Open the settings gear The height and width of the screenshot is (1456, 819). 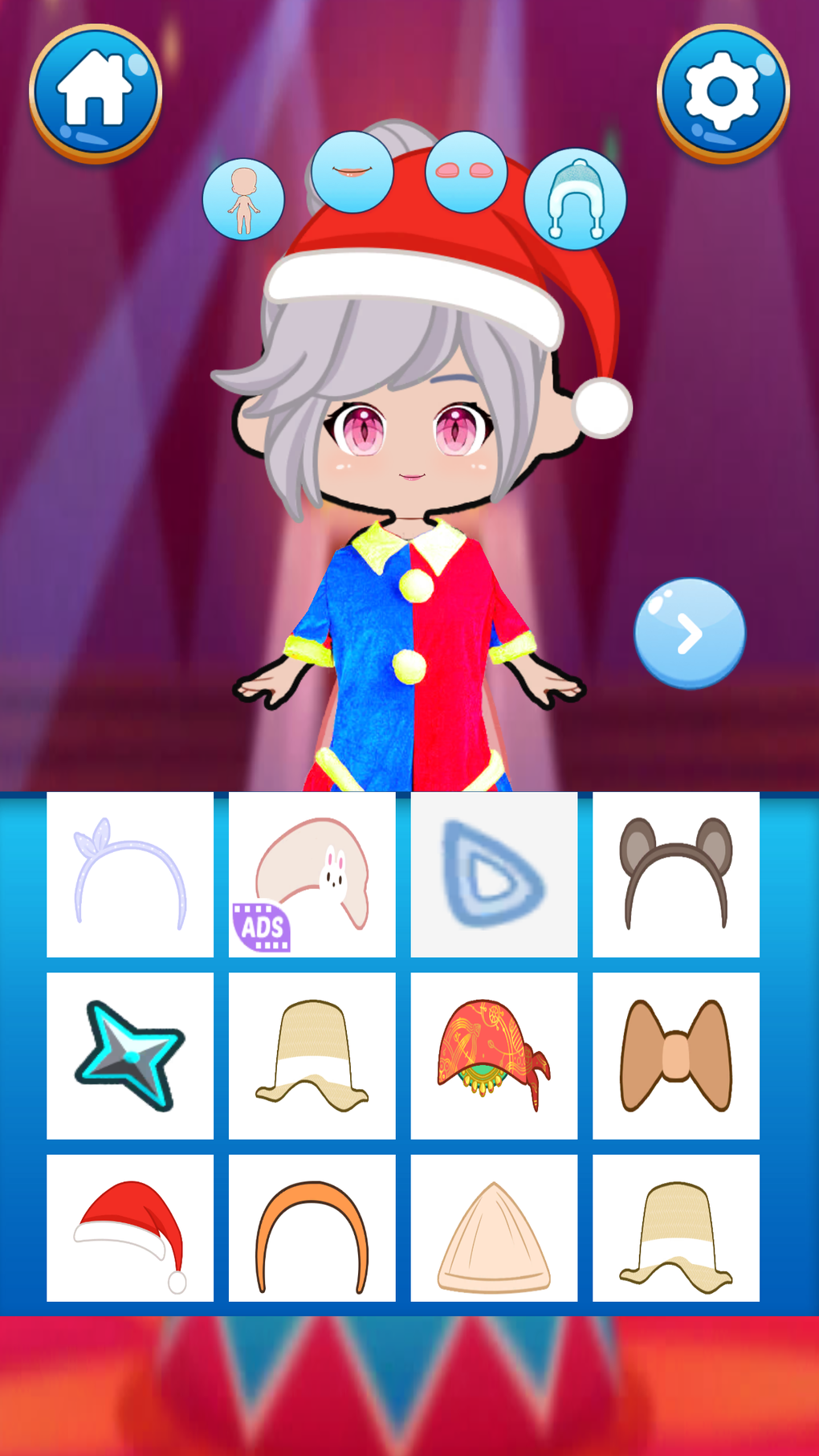[723, 92]
